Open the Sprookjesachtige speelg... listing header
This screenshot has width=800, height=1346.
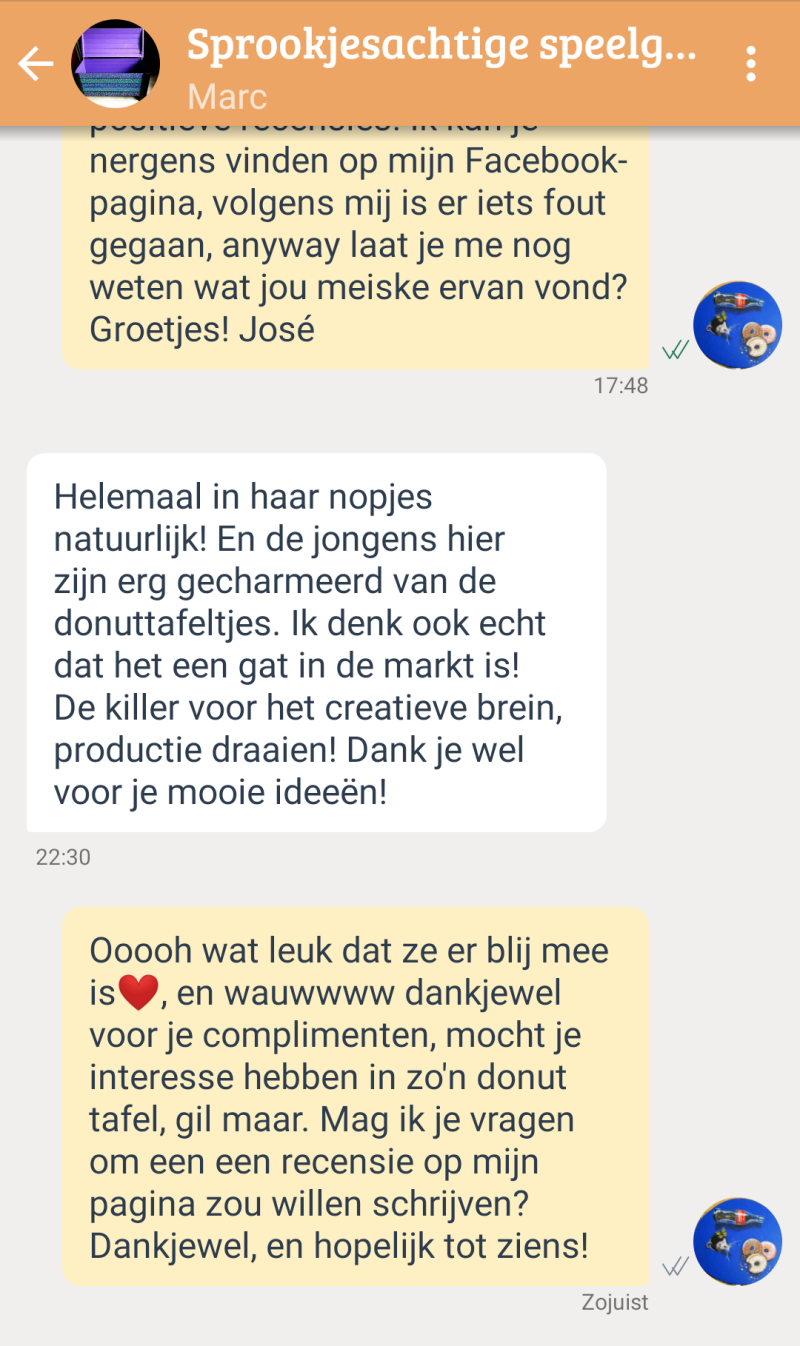tap(440, 45)
